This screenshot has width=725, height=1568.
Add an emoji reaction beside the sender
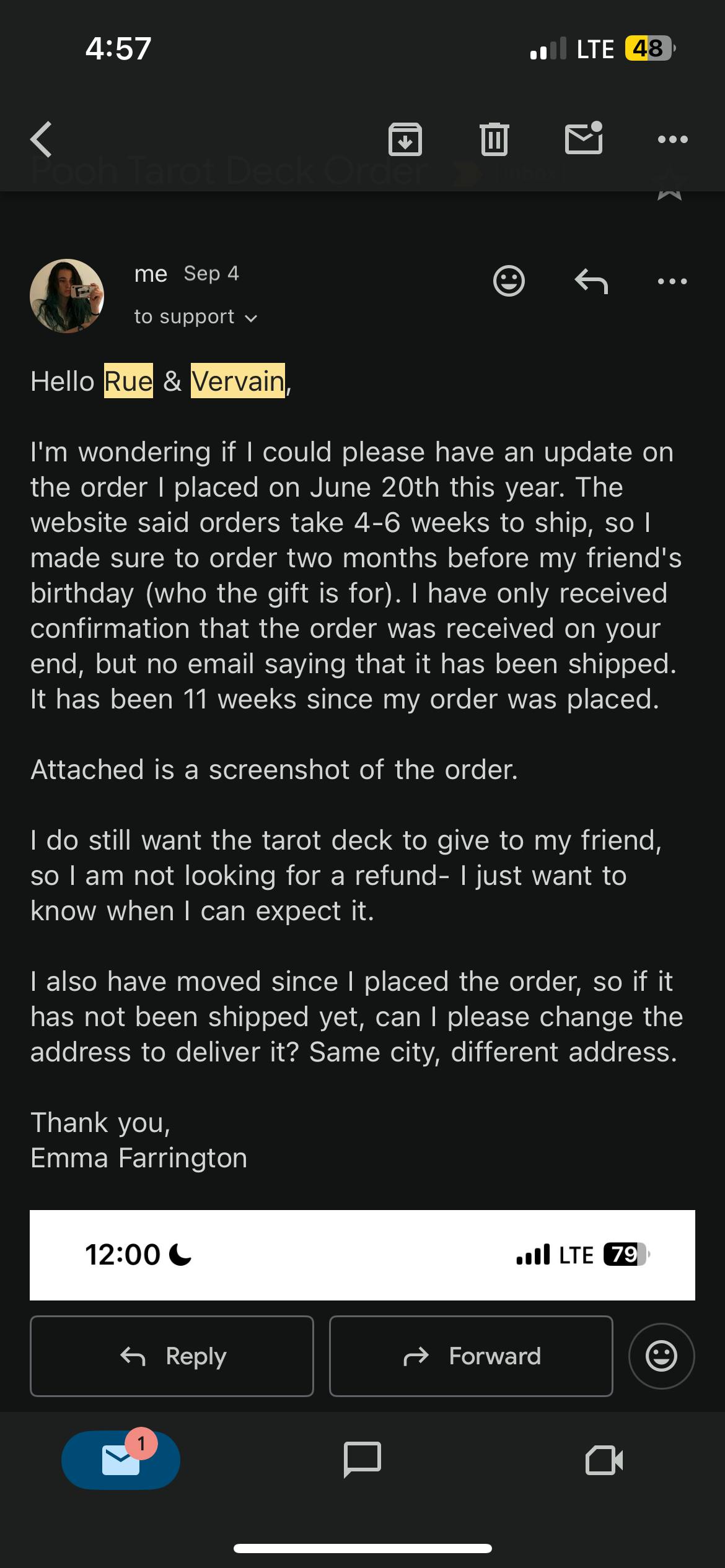(509, 281)
